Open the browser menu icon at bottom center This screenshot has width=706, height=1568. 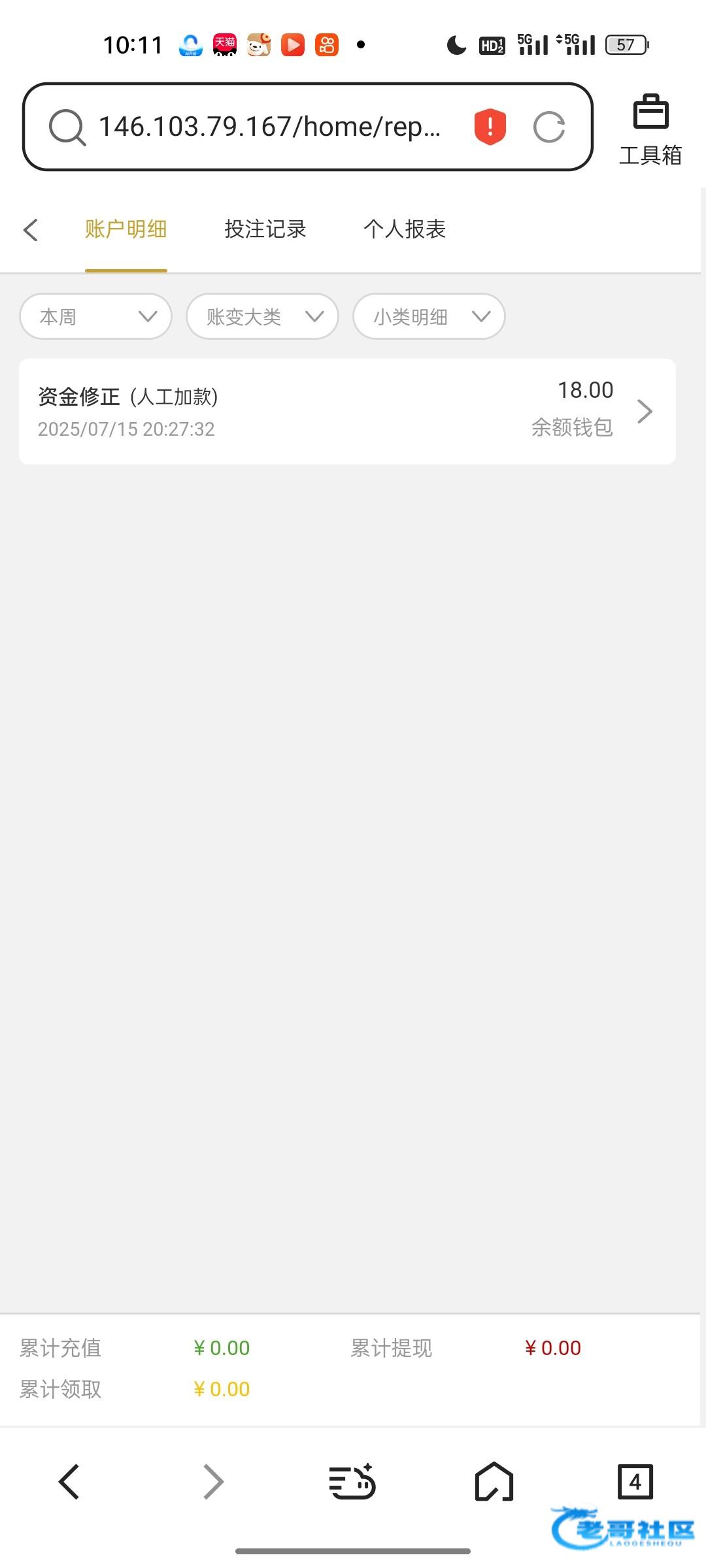pyautogui.click(x=352, y=1480)
